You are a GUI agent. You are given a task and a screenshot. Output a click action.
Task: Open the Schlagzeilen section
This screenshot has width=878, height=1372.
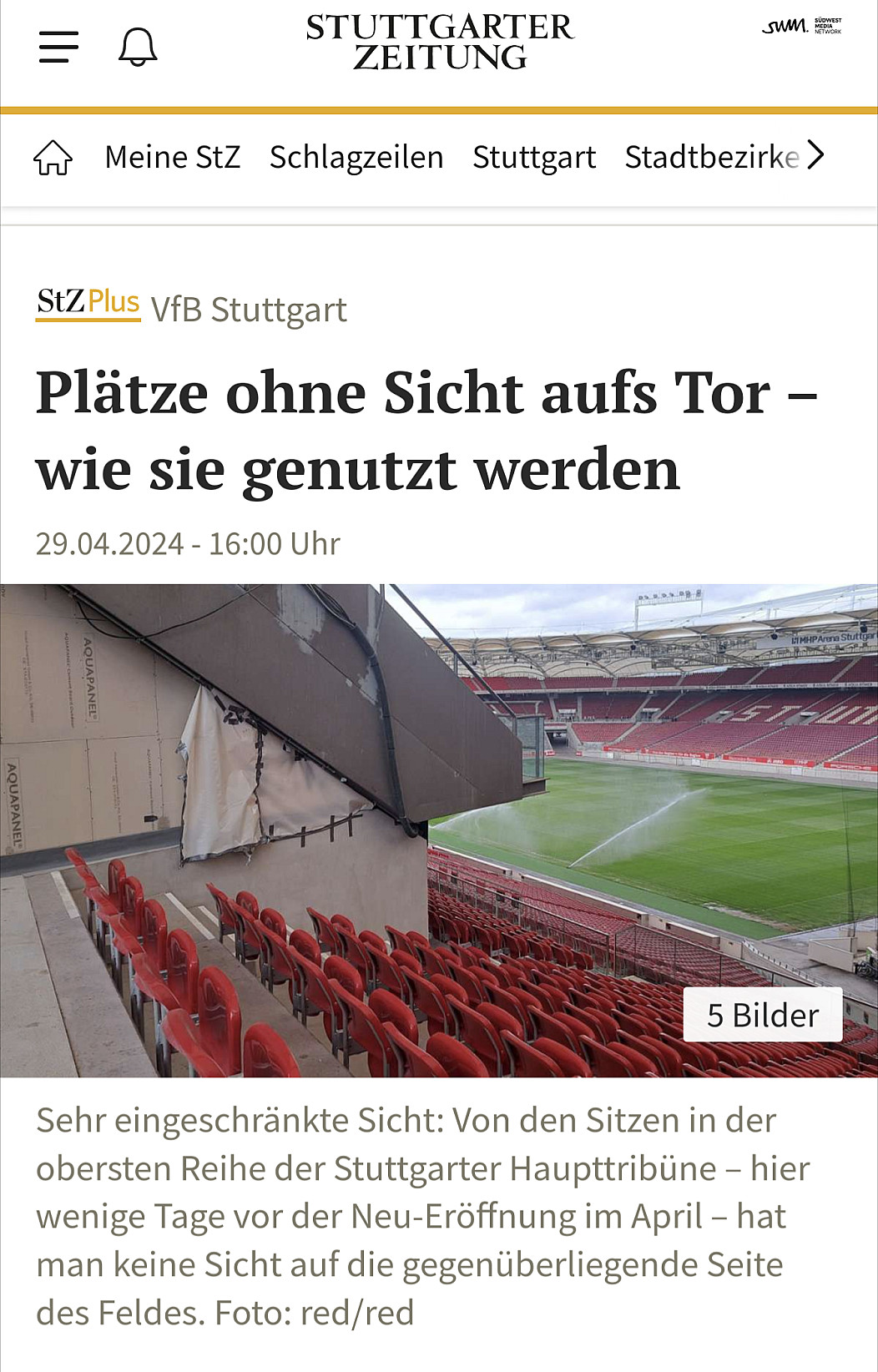click(x=356, y=157)
